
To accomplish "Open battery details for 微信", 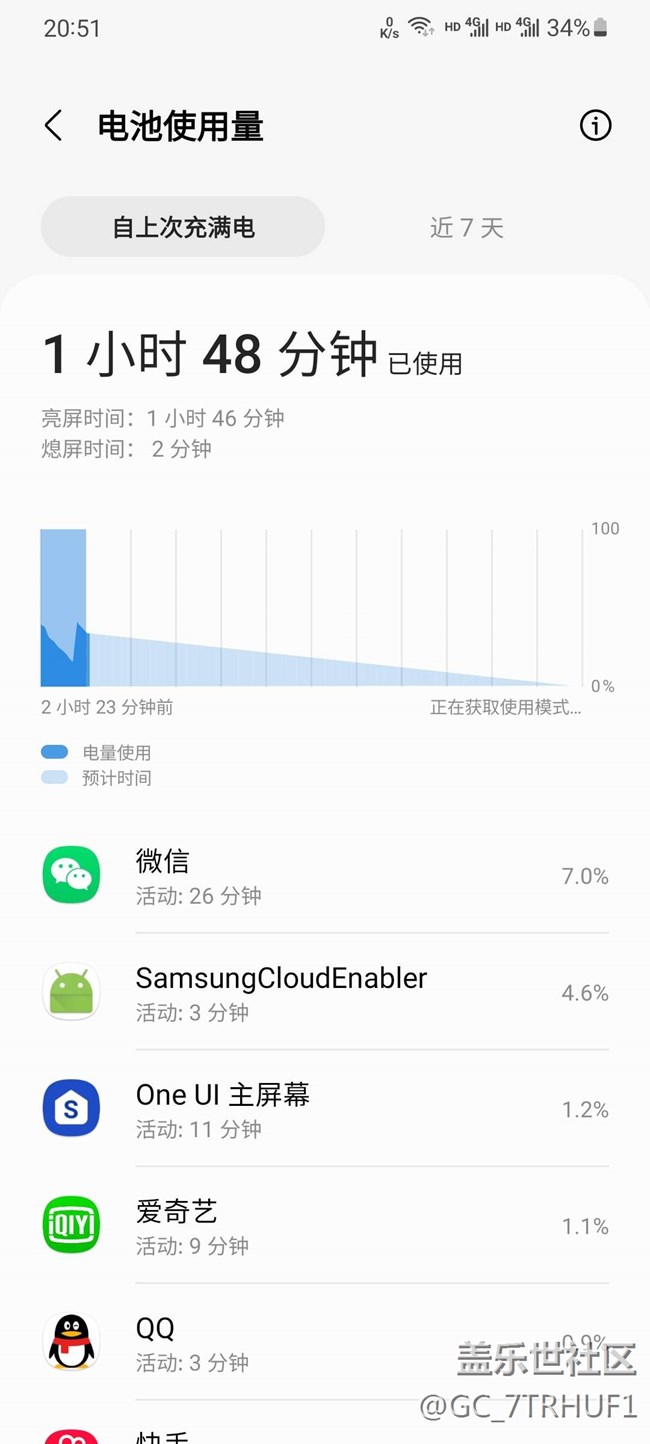I will (x=325, y=876).
